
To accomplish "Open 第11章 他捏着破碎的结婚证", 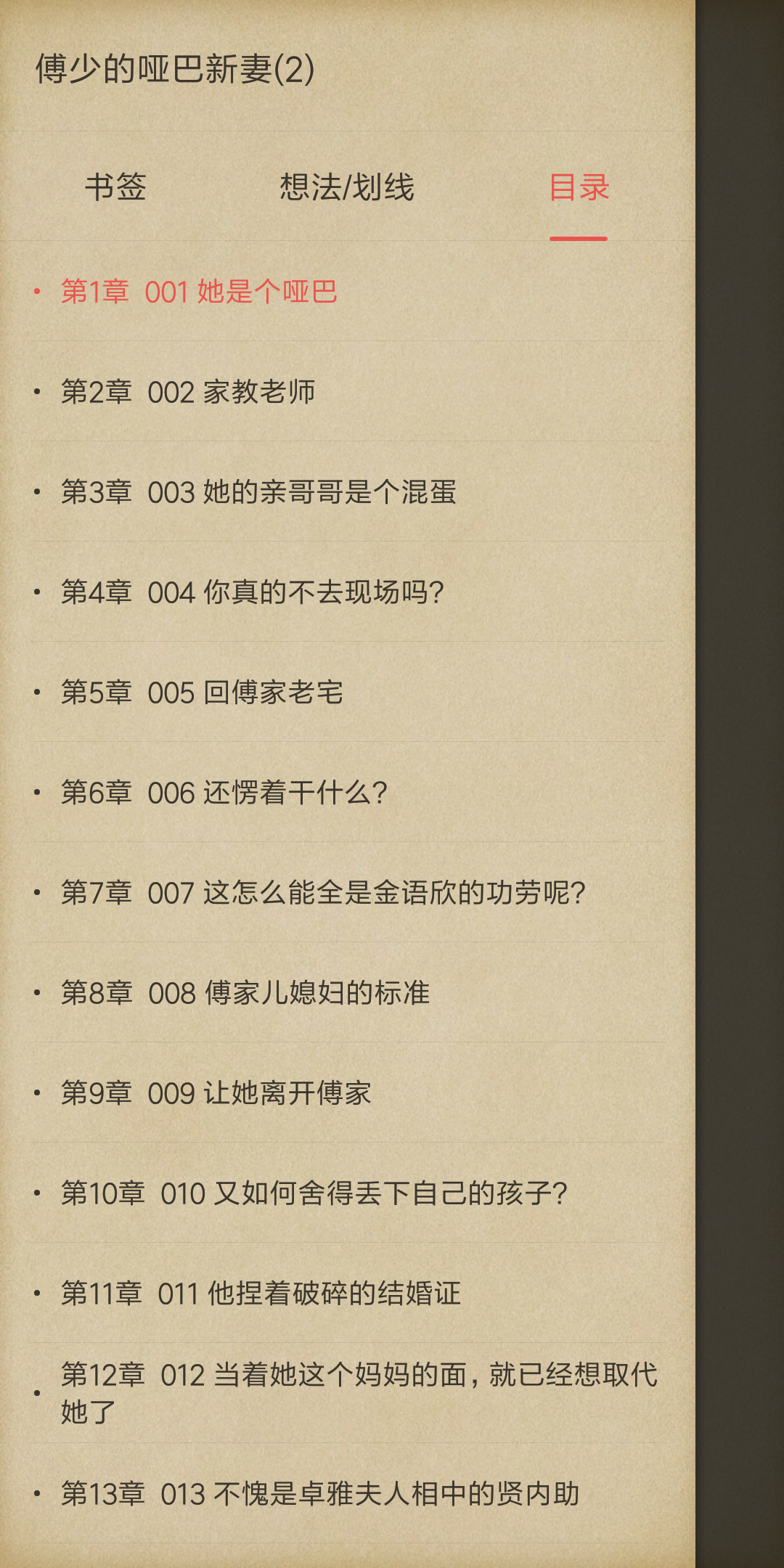I will click(x=347, y=1293).
